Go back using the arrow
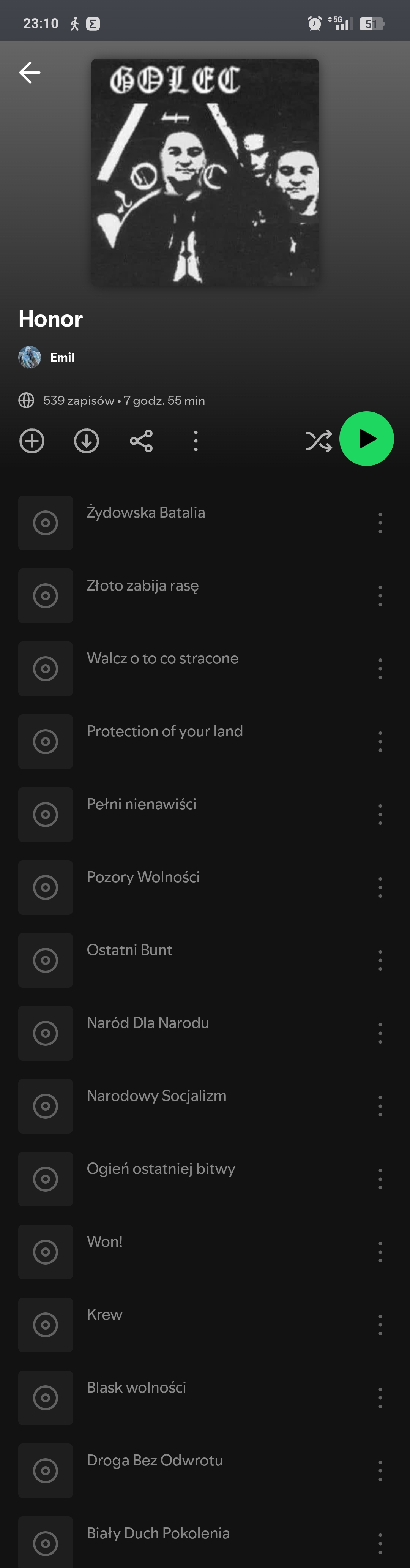 [x=29, y=73]
